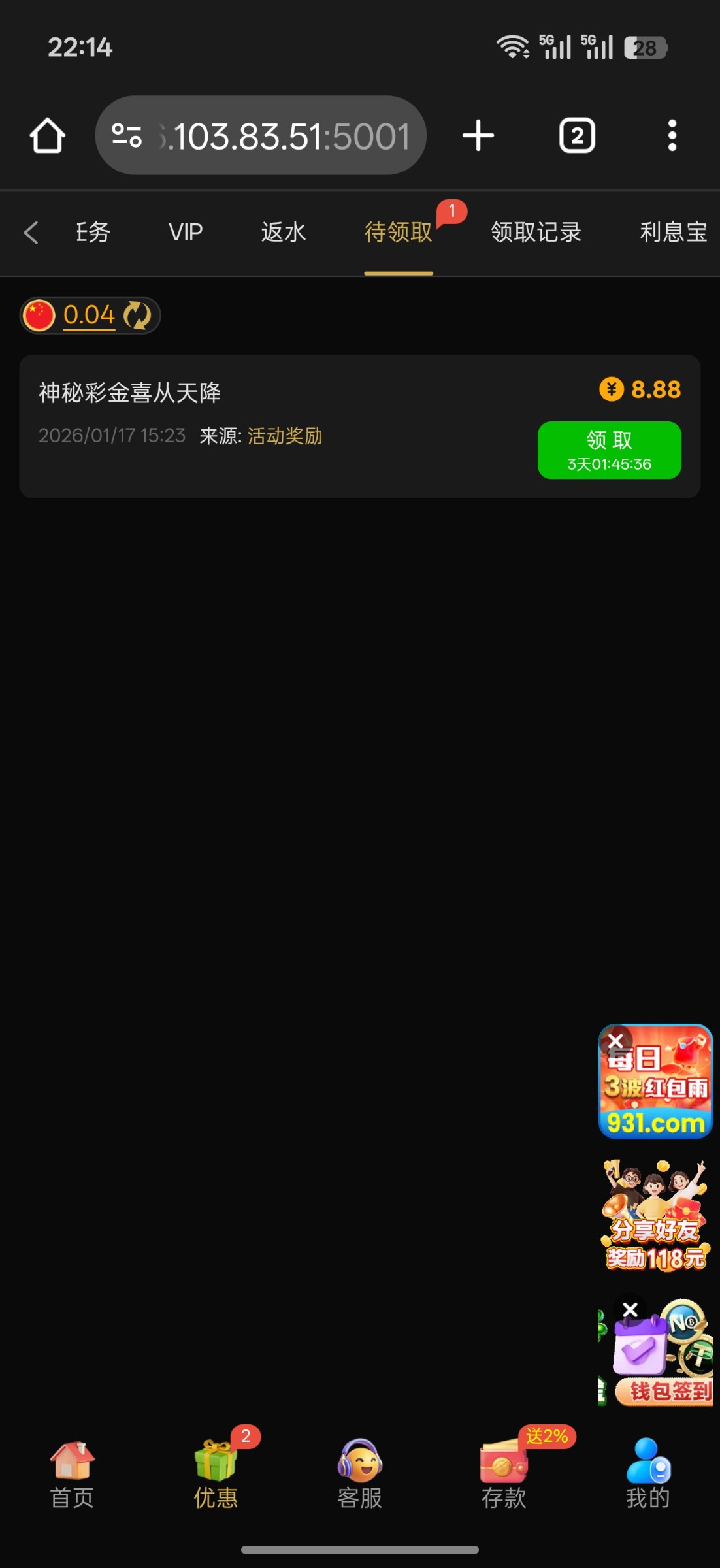The image size is (720, 1568).
Task: Open 客服 customer service
Action: point(359,1474)
